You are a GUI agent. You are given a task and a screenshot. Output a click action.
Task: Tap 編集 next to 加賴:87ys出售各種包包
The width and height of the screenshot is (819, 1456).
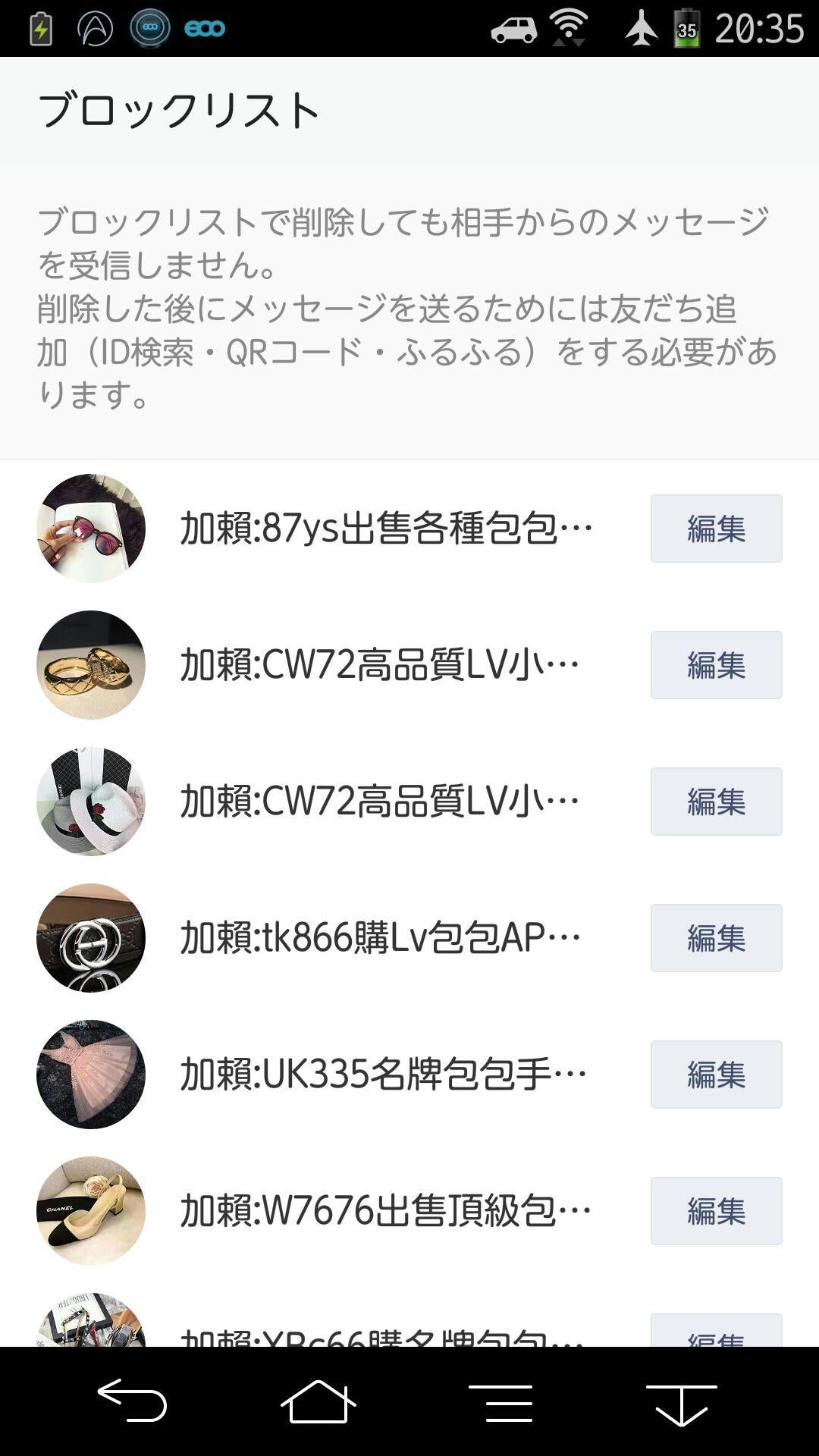(715, 529)
